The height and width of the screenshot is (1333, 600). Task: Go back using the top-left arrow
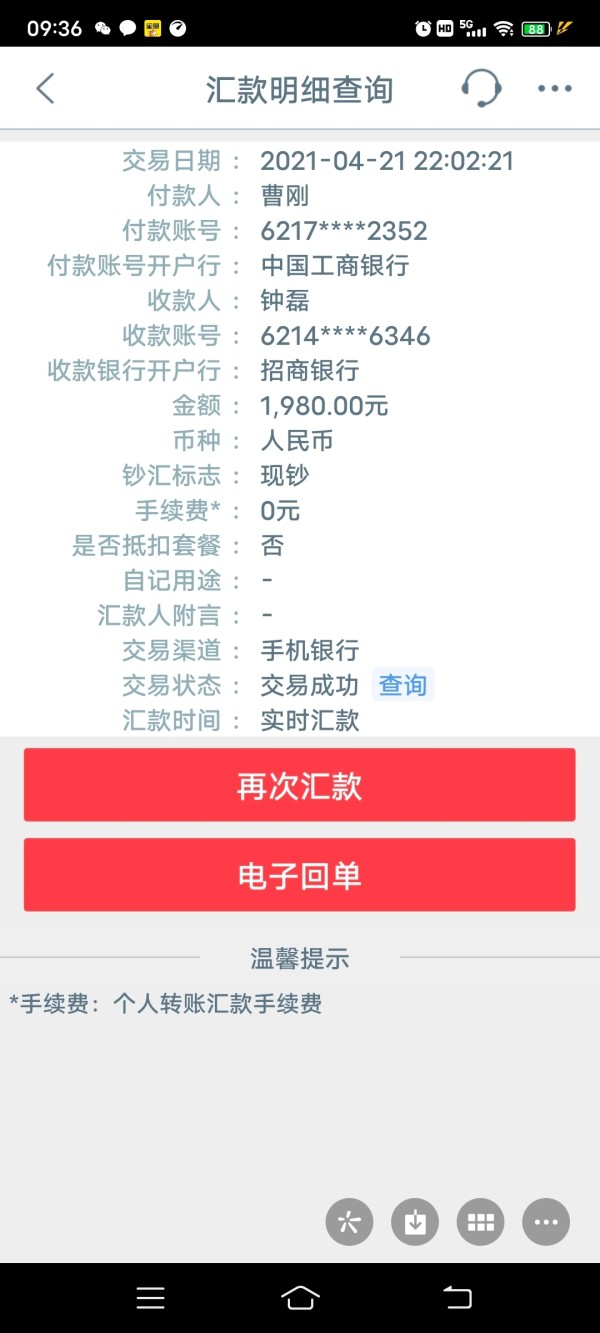coord(45,88)
